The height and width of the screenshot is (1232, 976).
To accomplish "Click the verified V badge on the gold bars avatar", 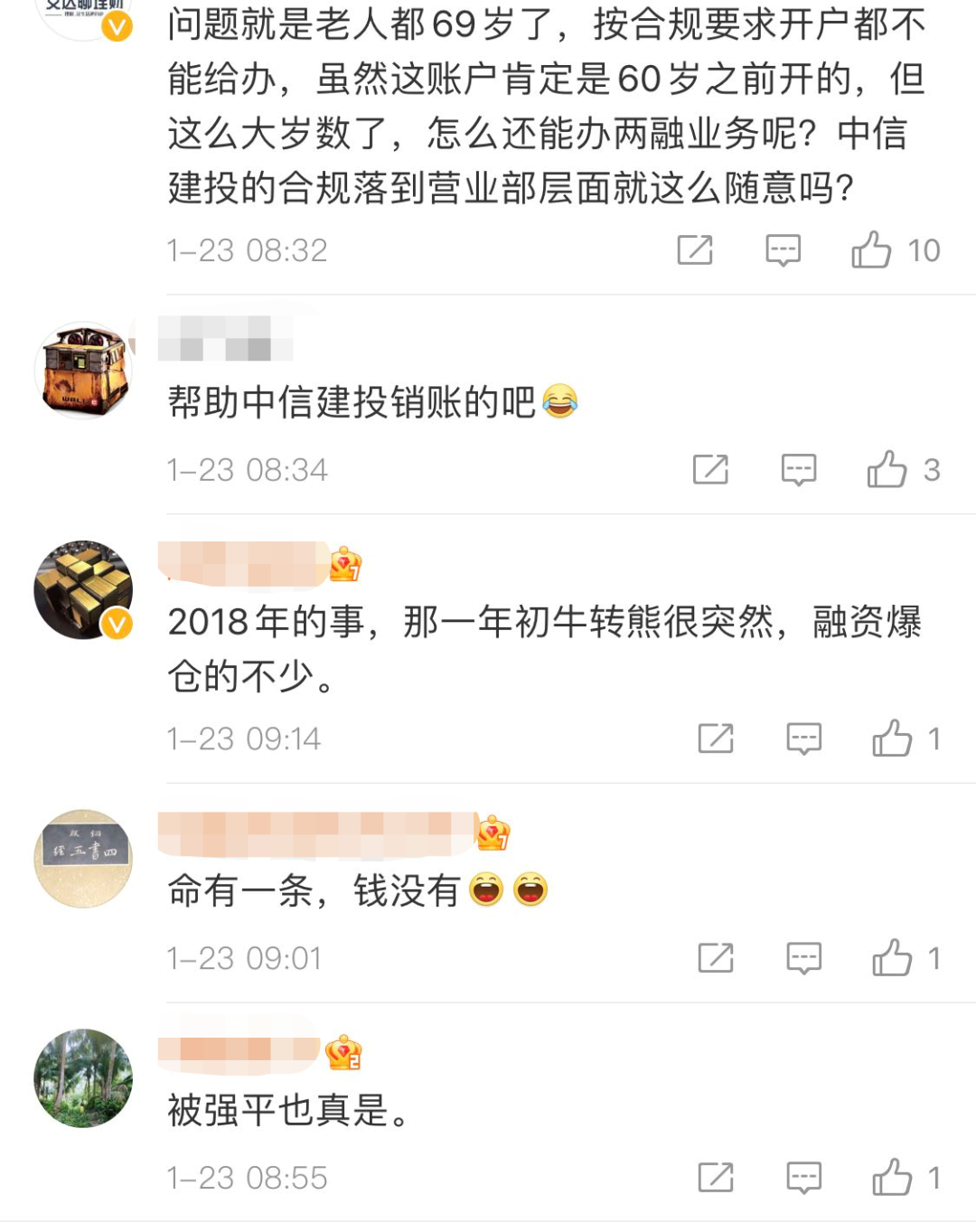I will pos(116,625).
